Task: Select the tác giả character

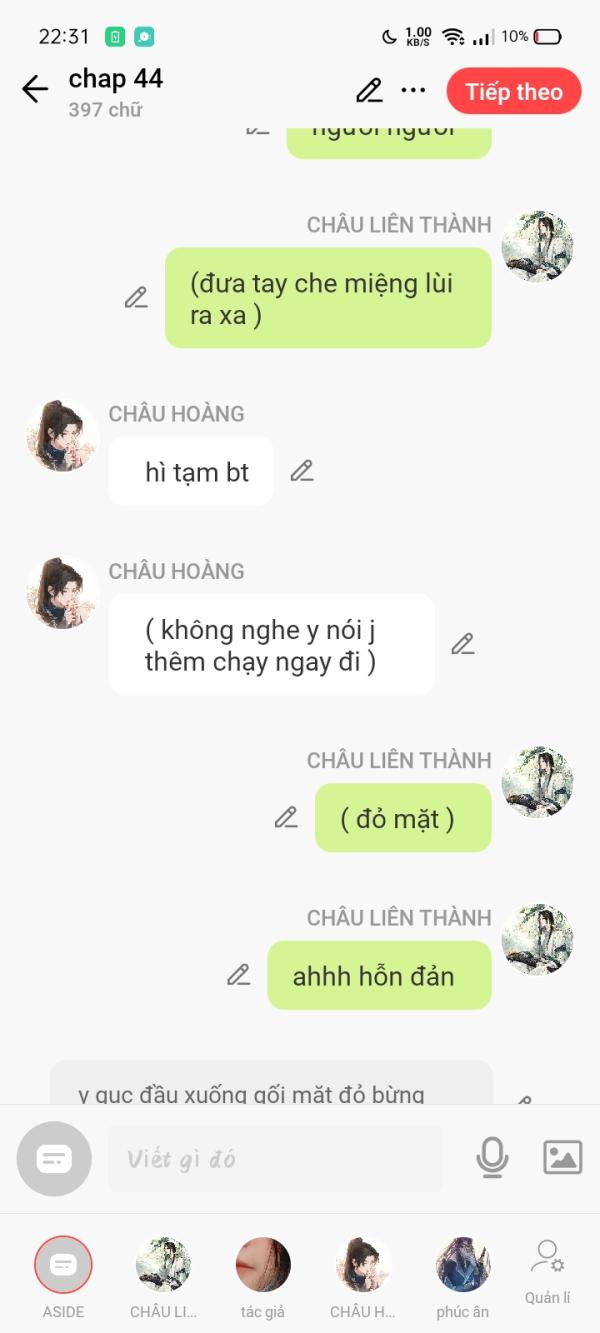Action: (263, 1277)
